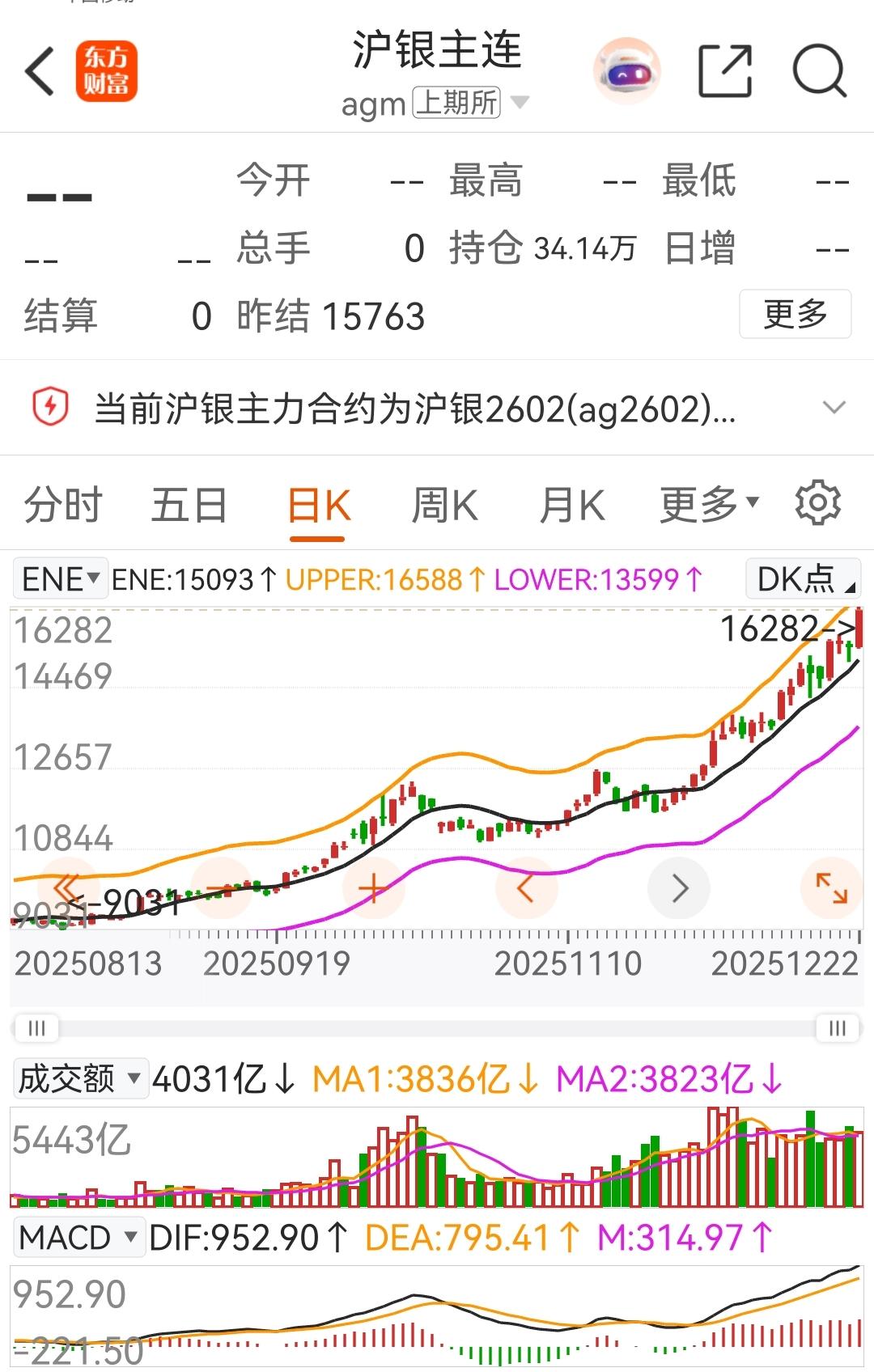The width and height of the screenshot is (874, 1372).
Task: Open the AI assistant robot icon
Action: tap(627, 71)
